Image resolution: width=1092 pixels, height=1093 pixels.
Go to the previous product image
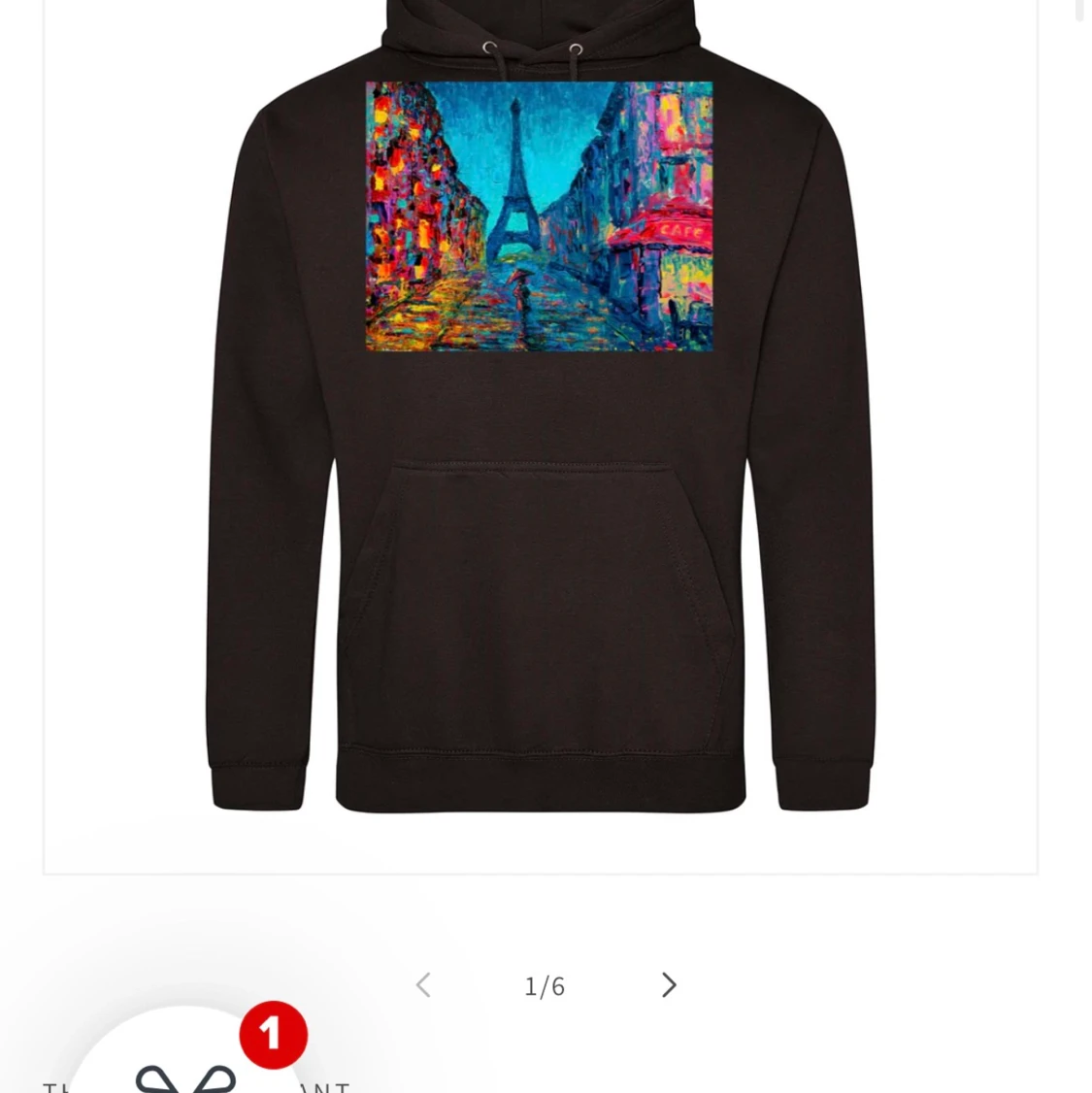[x=423, y=985]
